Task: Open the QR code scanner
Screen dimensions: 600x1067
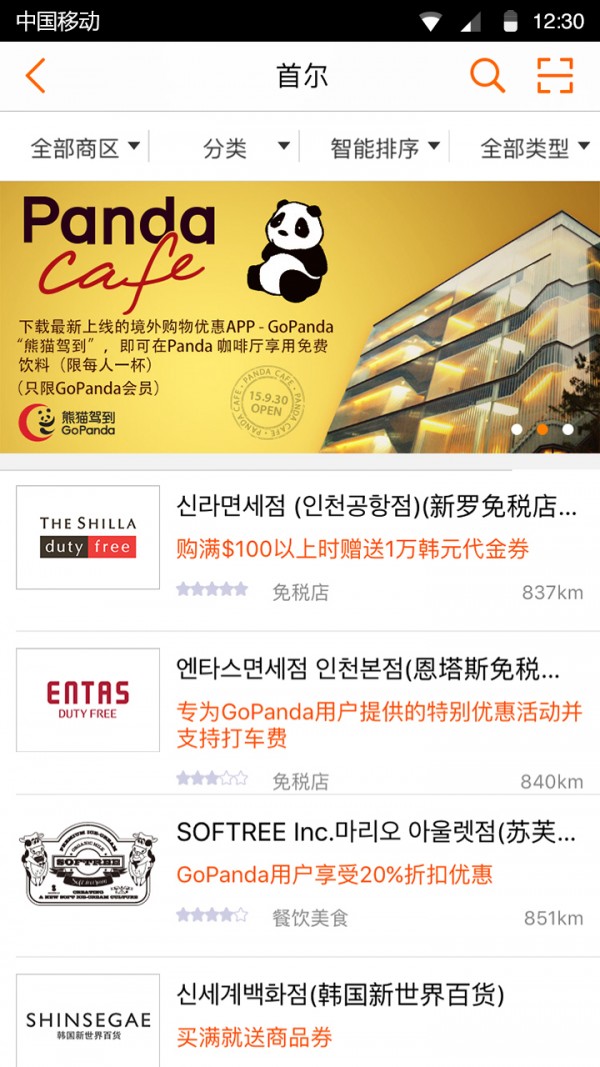Action: [554, 76]
